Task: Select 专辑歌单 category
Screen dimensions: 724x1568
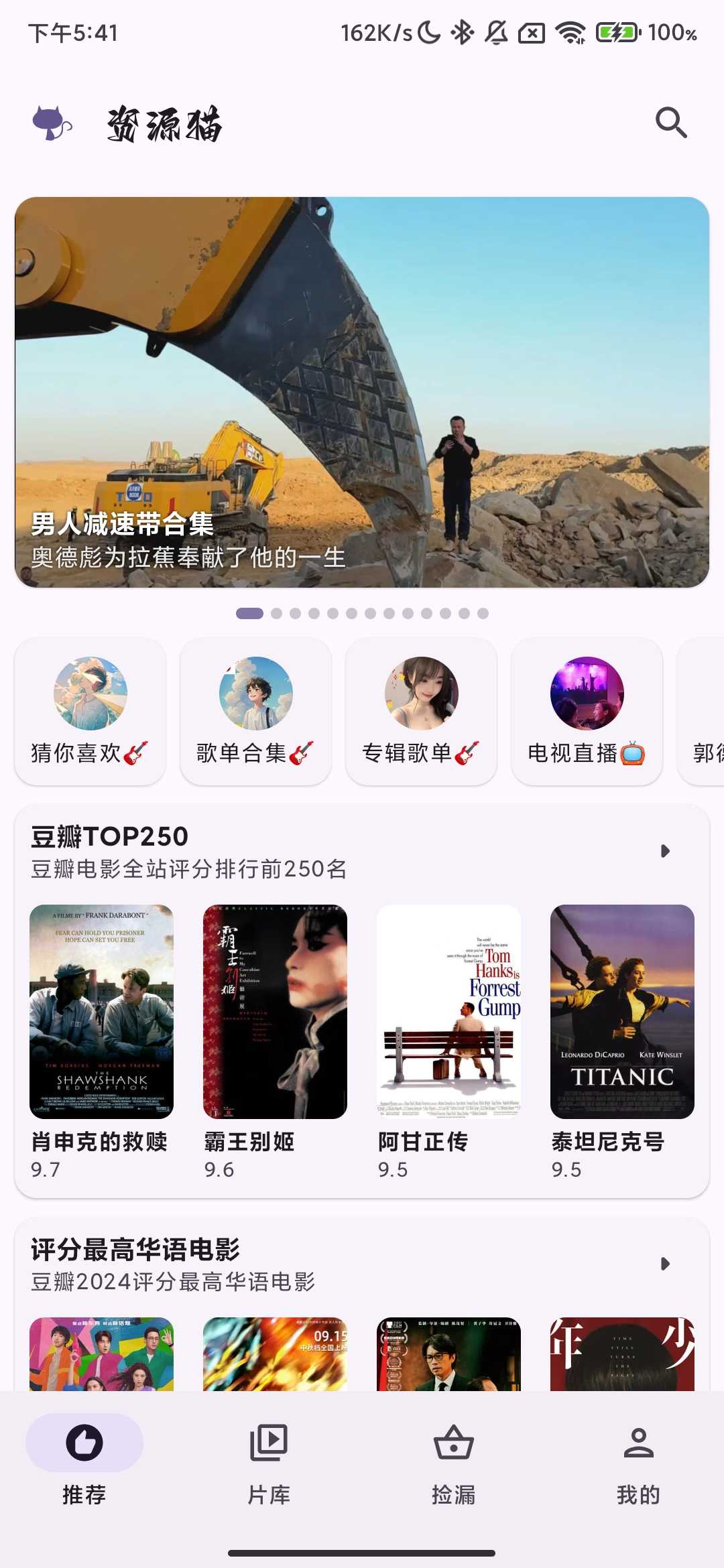Action: [x=421, y=711]
